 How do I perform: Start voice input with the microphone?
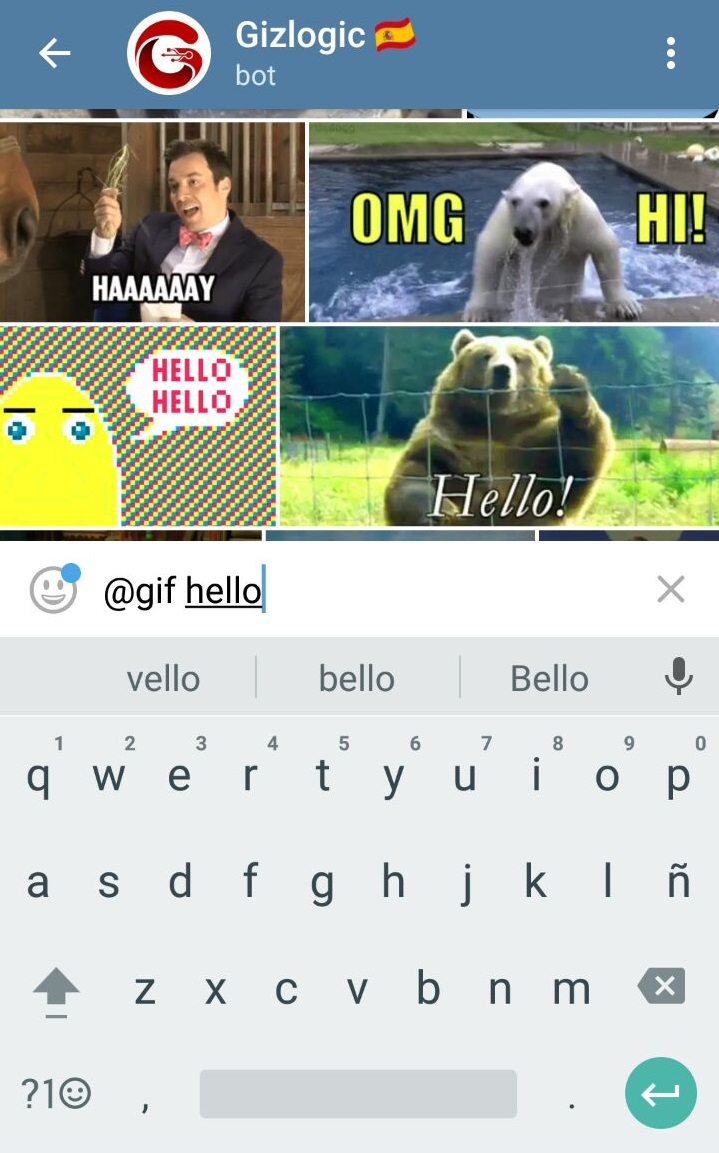pos(678,677)
